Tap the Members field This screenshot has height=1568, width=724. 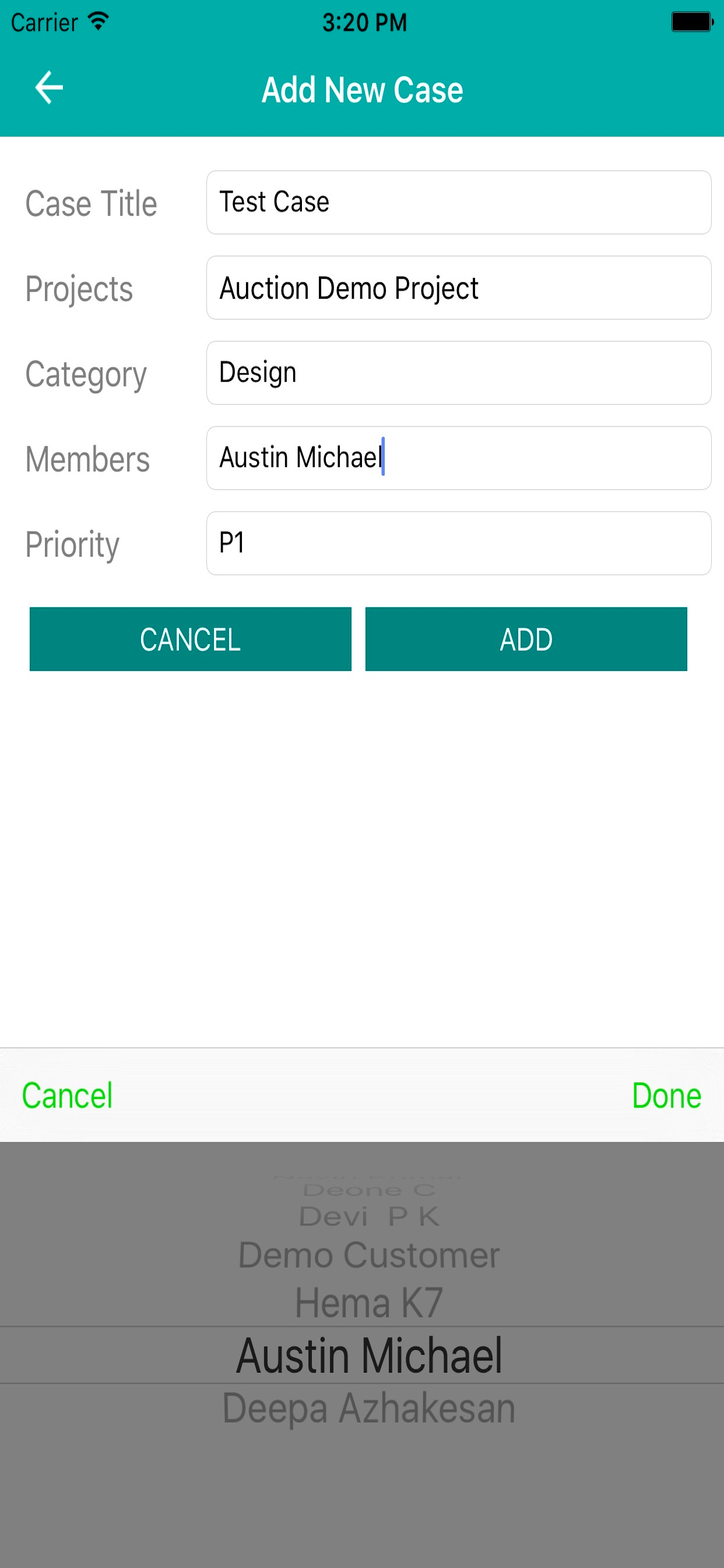click(458, 459)
